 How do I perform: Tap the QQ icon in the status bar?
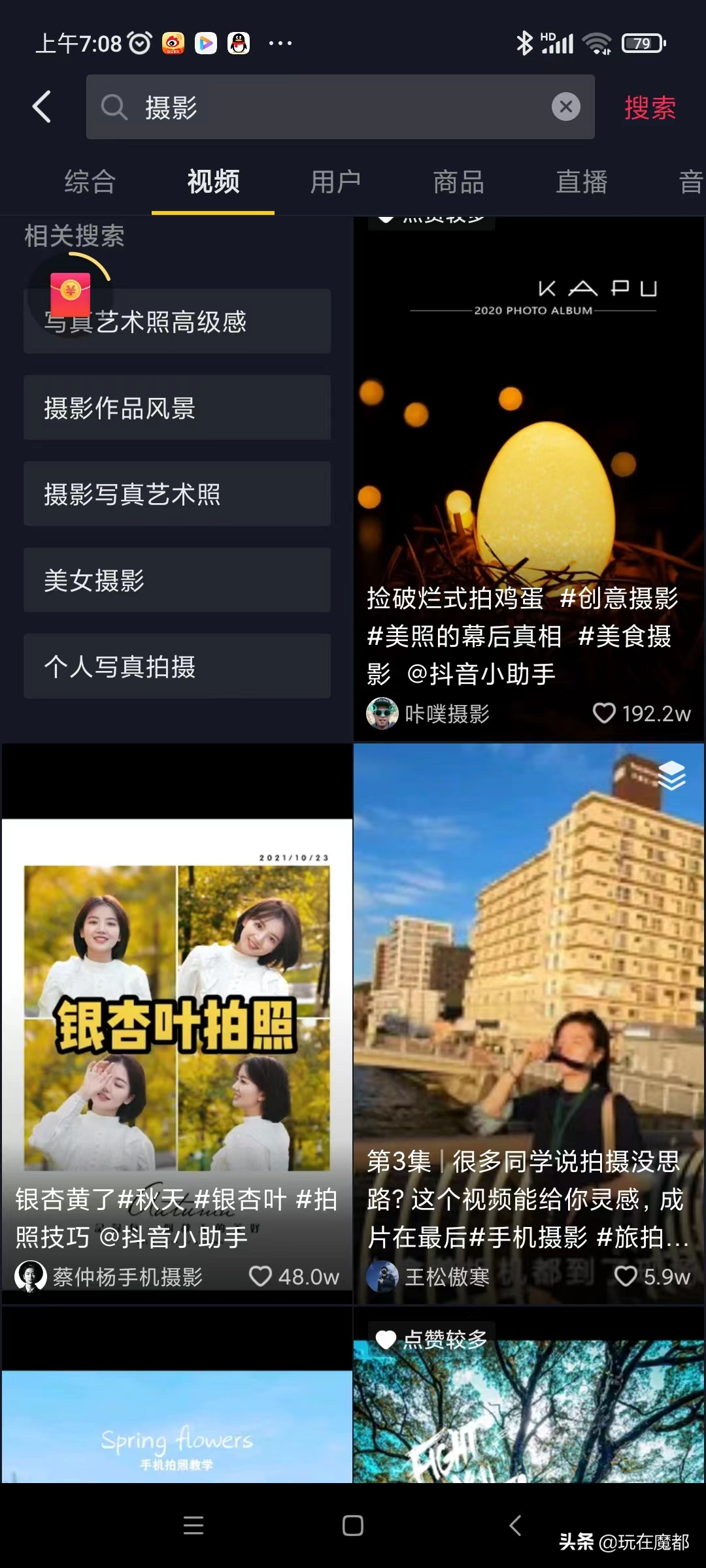click(x=239, y=43)
